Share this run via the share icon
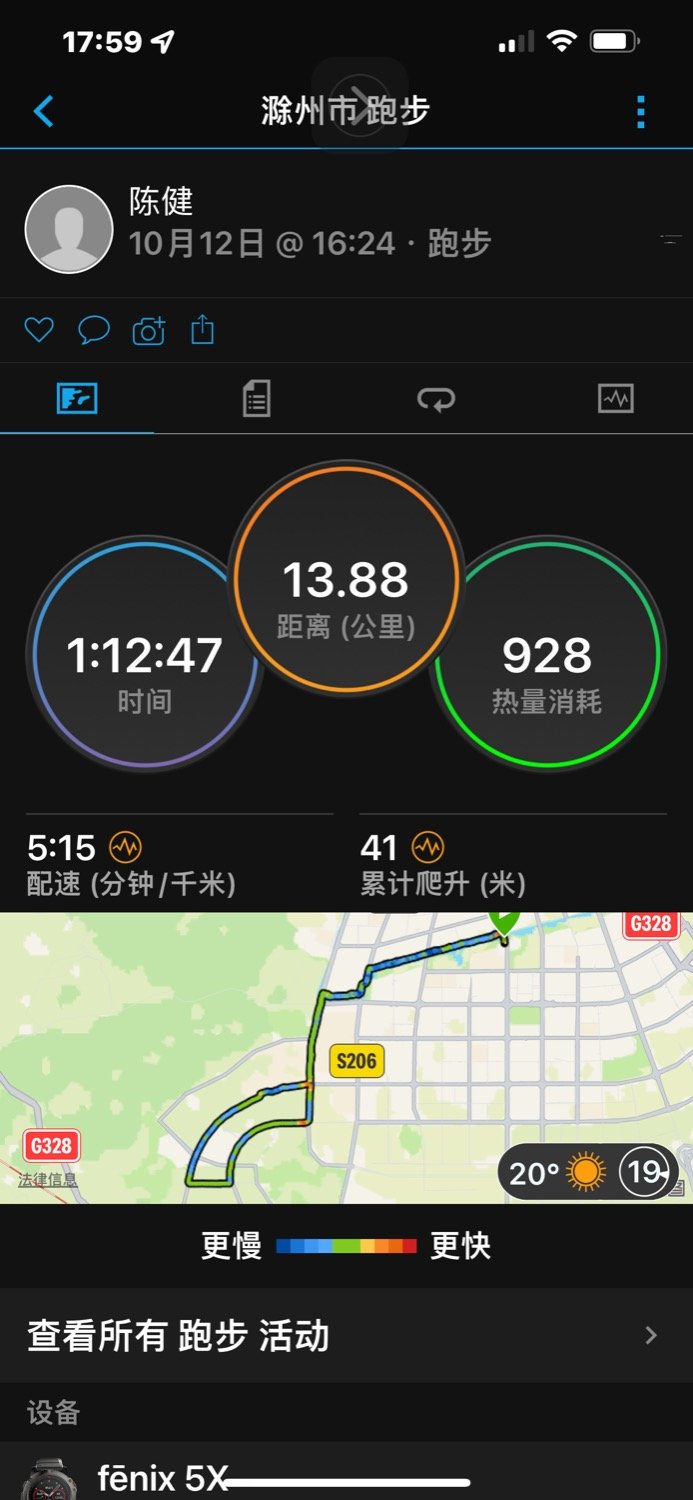 point(203,329)
